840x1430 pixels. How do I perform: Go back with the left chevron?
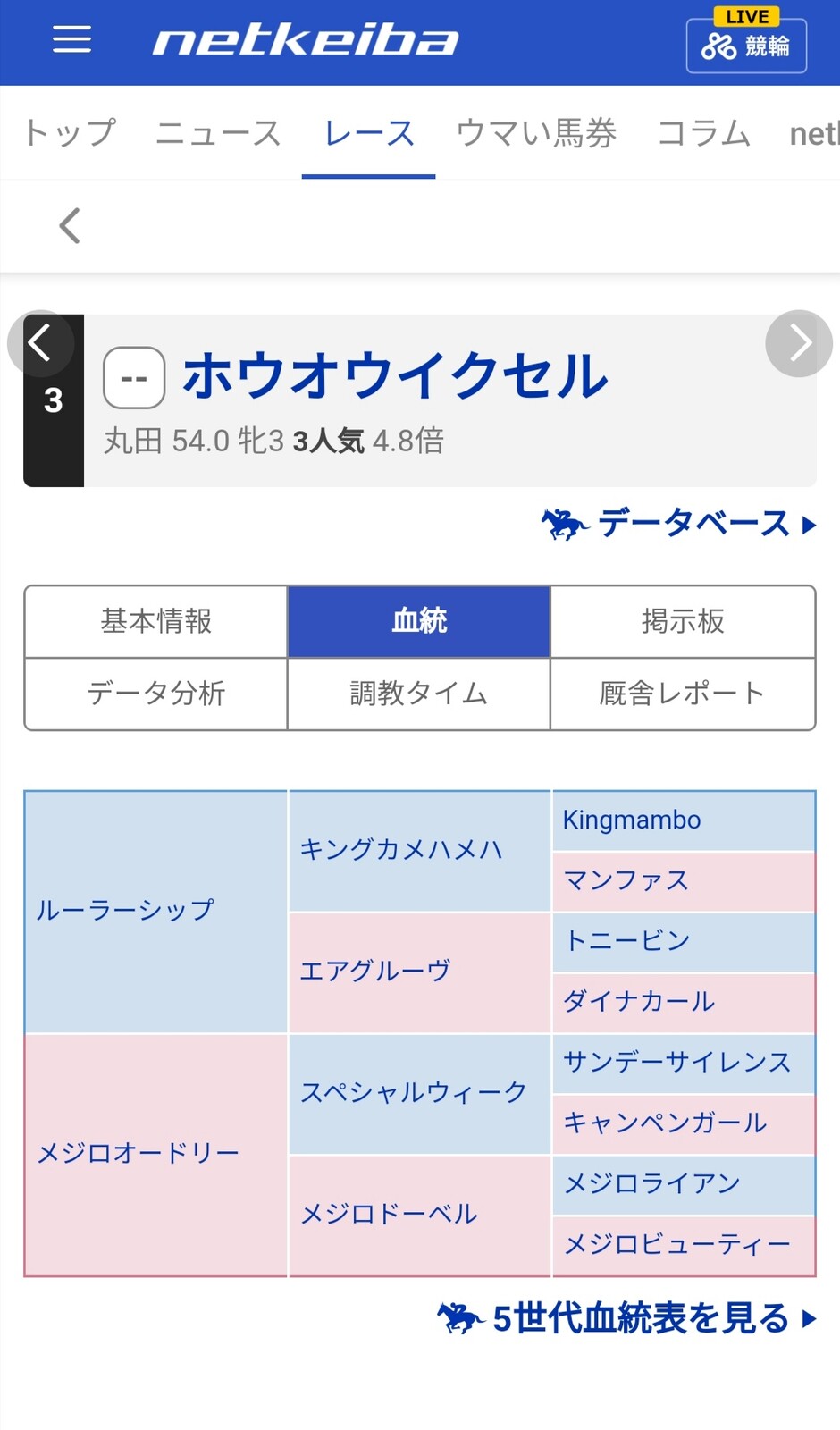pos(70,225)
